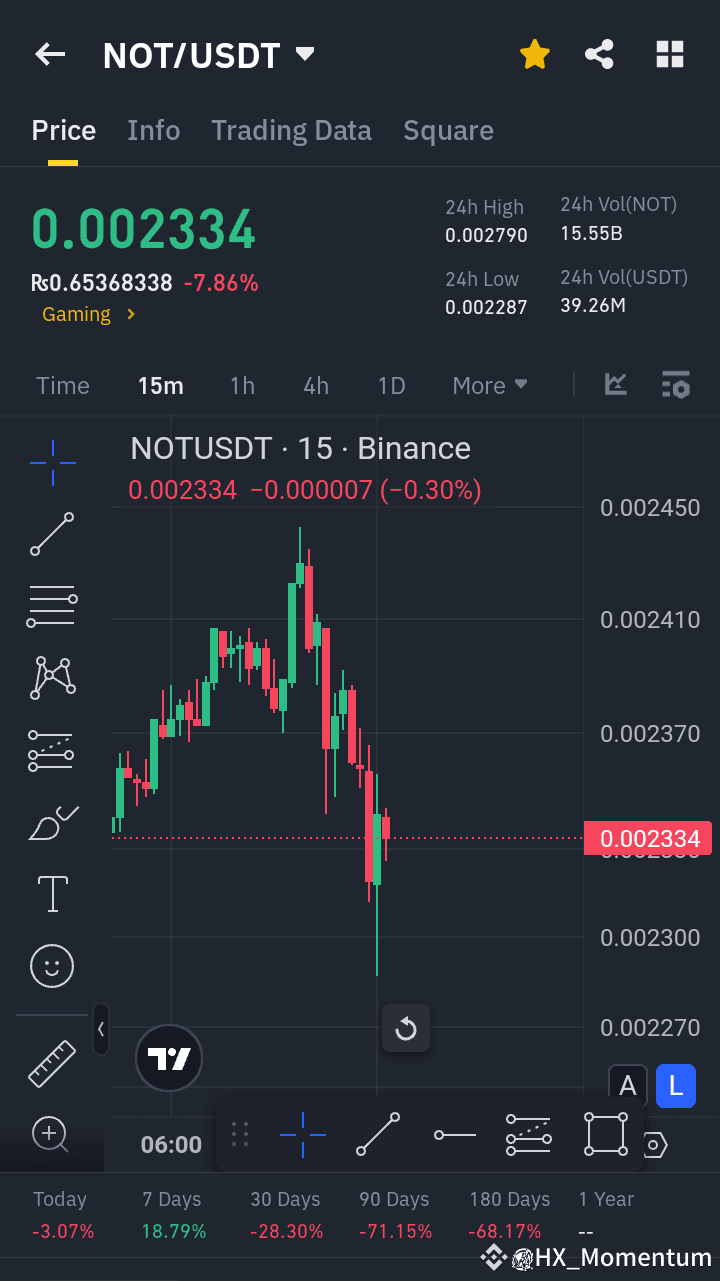Switch price axis to auto with A
The width and height of the screenshot is (720, 1281).
[x=628, y=1086]
